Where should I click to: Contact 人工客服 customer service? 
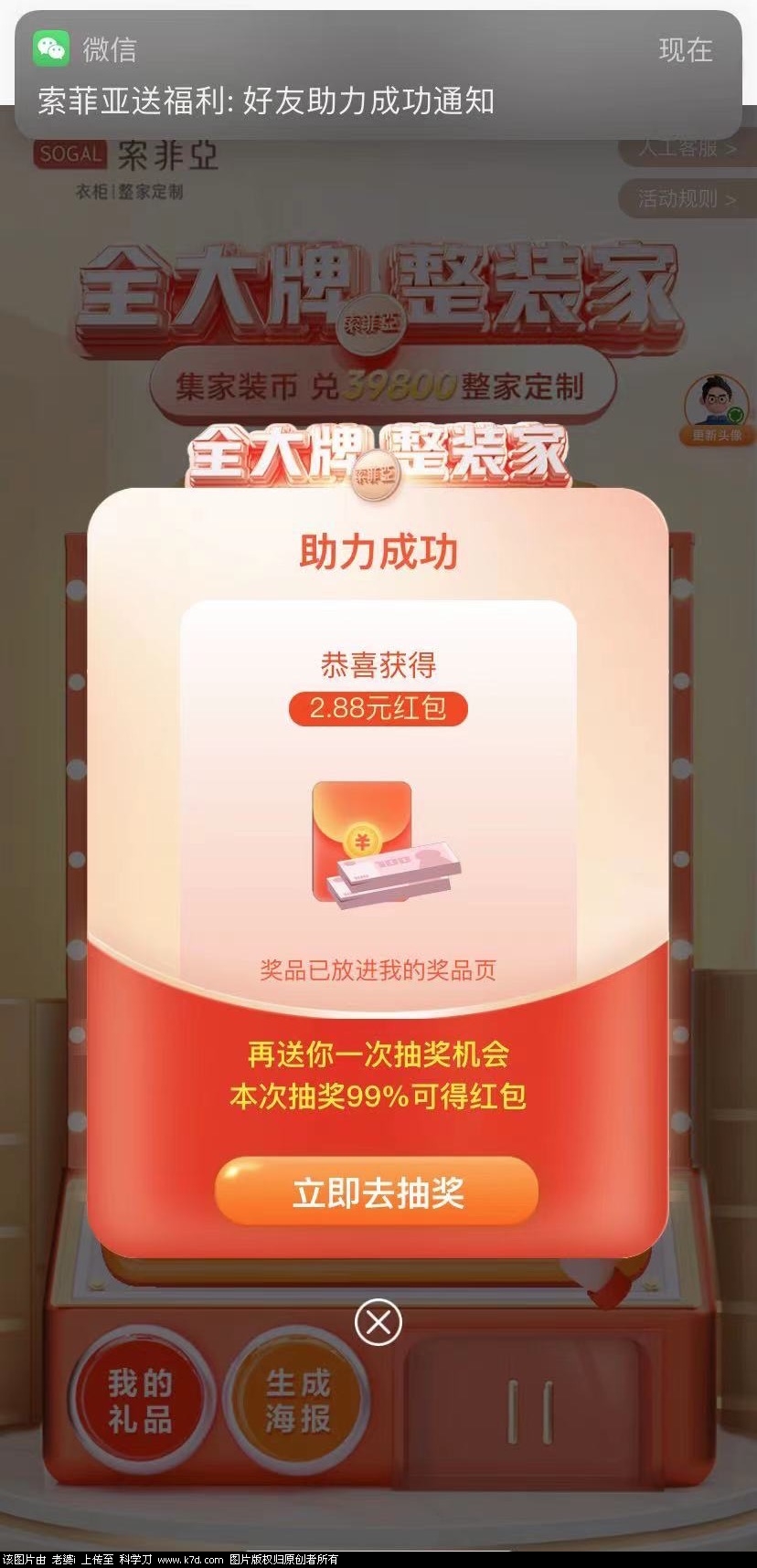pos(686,148)
